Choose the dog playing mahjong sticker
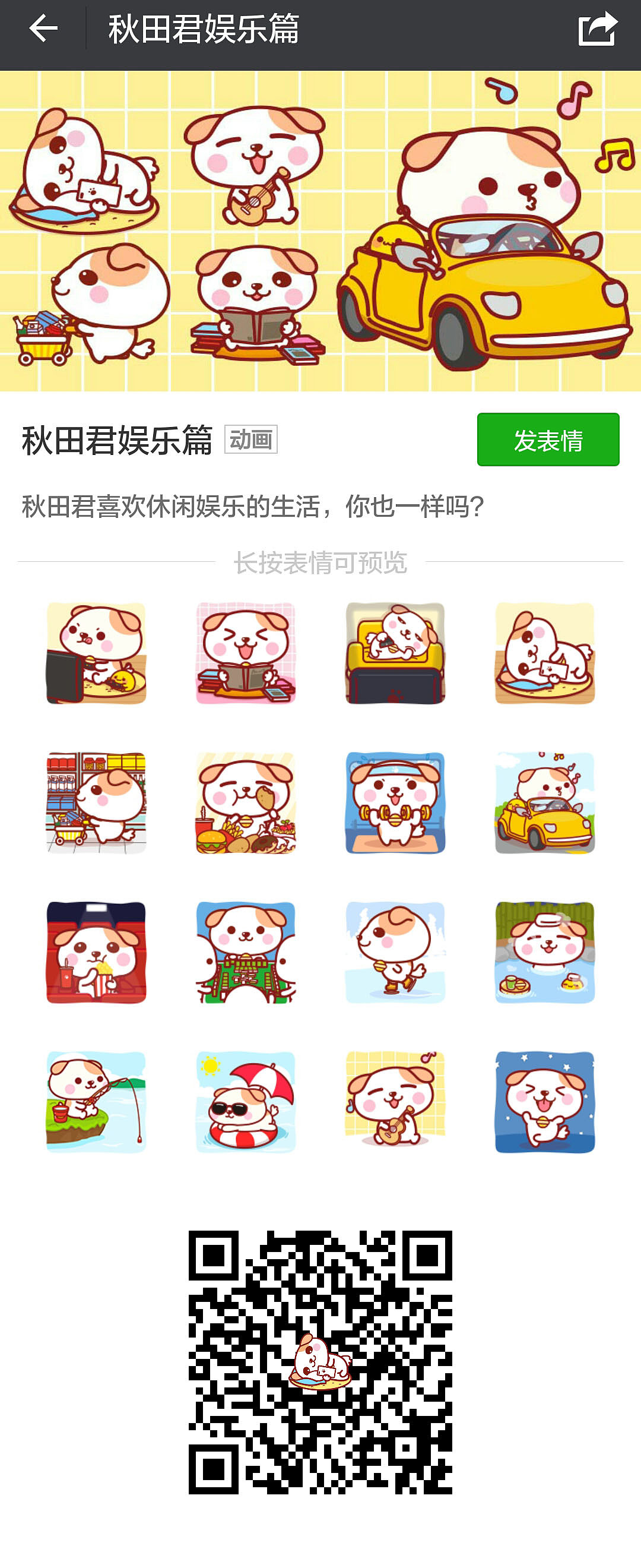641x1568 pixels. [x=246, y=953]
